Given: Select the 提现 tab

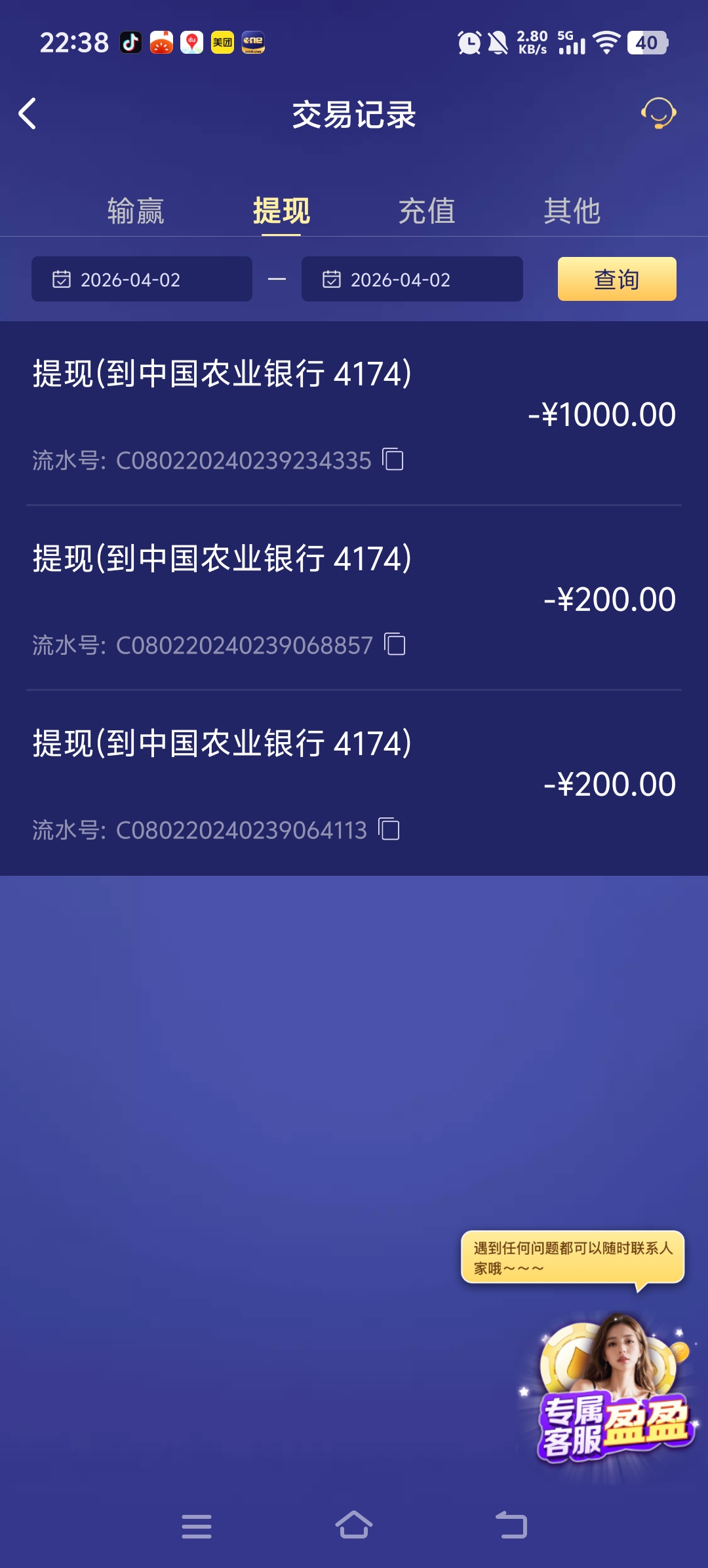Looking at the screenshot, I should click(281, 211).
